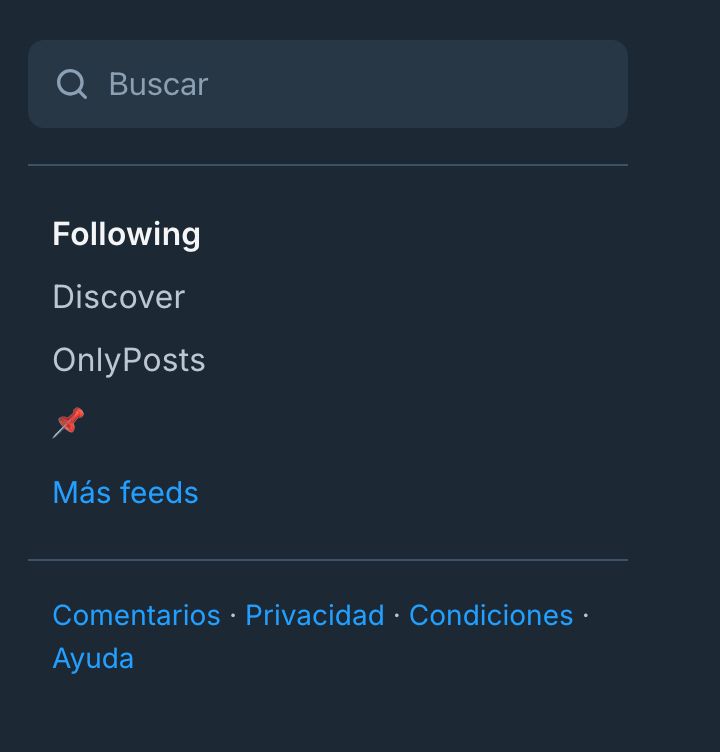Browse more feeds via Más feeds
The image size is (720, 752).
(124, 492)
